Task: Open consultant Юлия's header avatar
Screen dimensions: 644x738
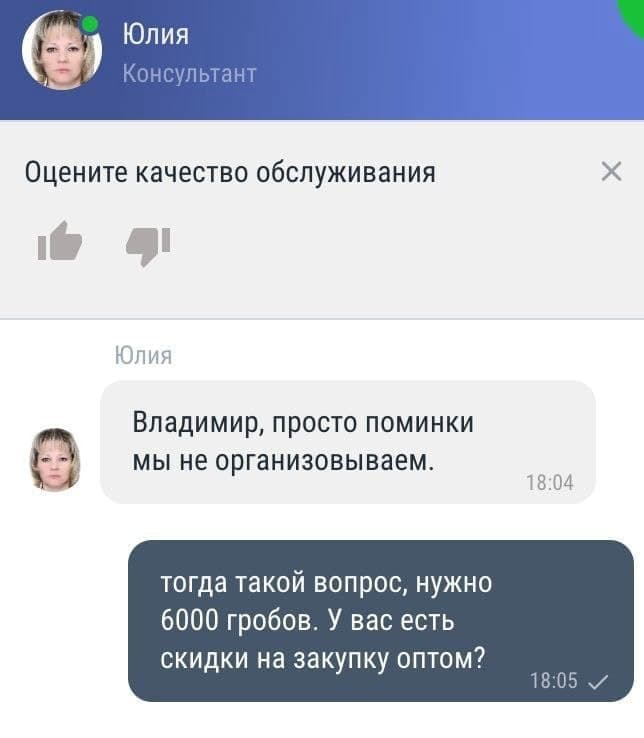Action: [61, 51]
